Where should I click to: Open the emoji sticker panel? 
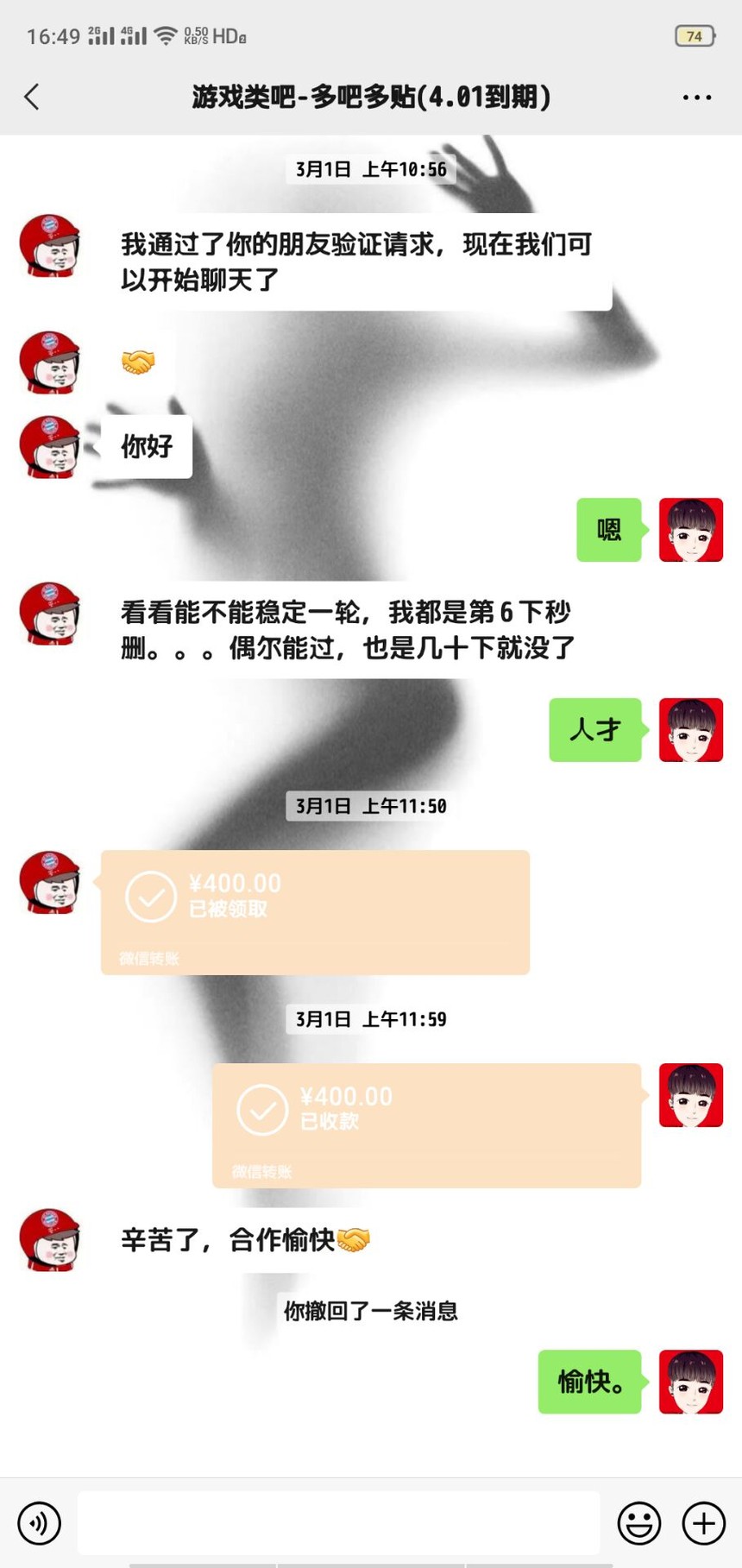coord(638,1522)
